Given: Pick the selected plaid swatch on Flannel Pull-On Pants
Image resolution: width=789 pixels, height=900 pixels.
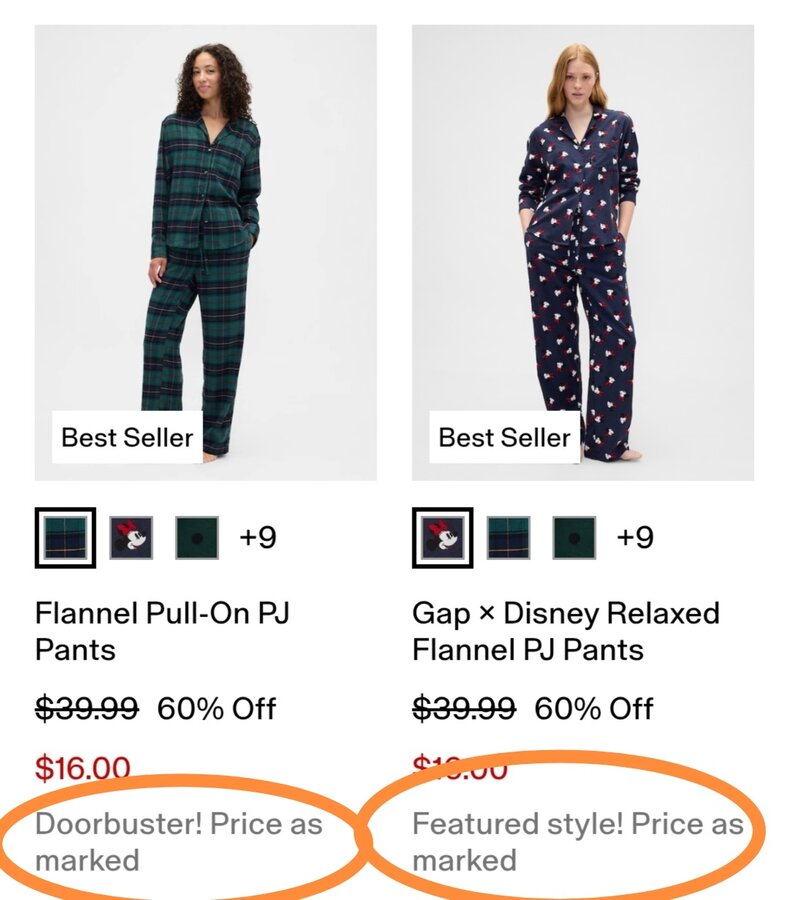Looking at the screenshot, I should coord(65,538).
